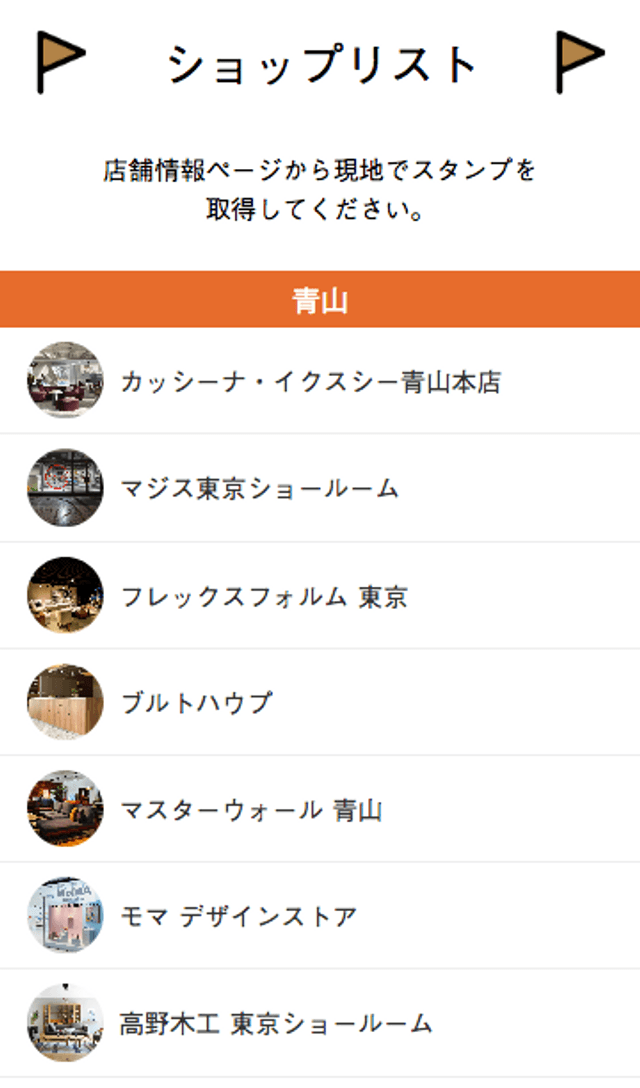
Task: Select 高野木工 東京ショールーム row
Action: pyautogui.click(x=276, y=1024)
